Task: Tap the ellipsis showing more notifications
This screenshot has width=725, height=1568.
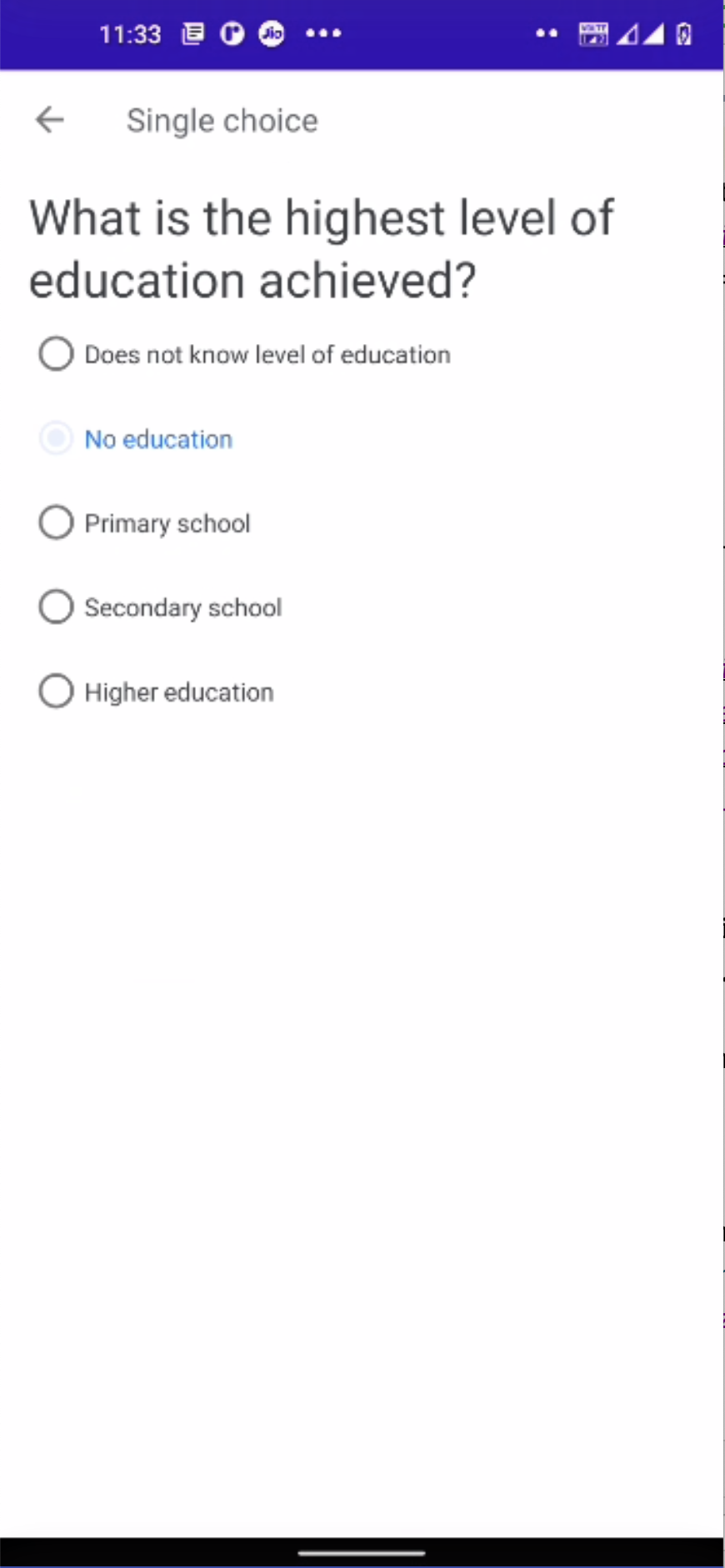Action: (x=323, y=33)
